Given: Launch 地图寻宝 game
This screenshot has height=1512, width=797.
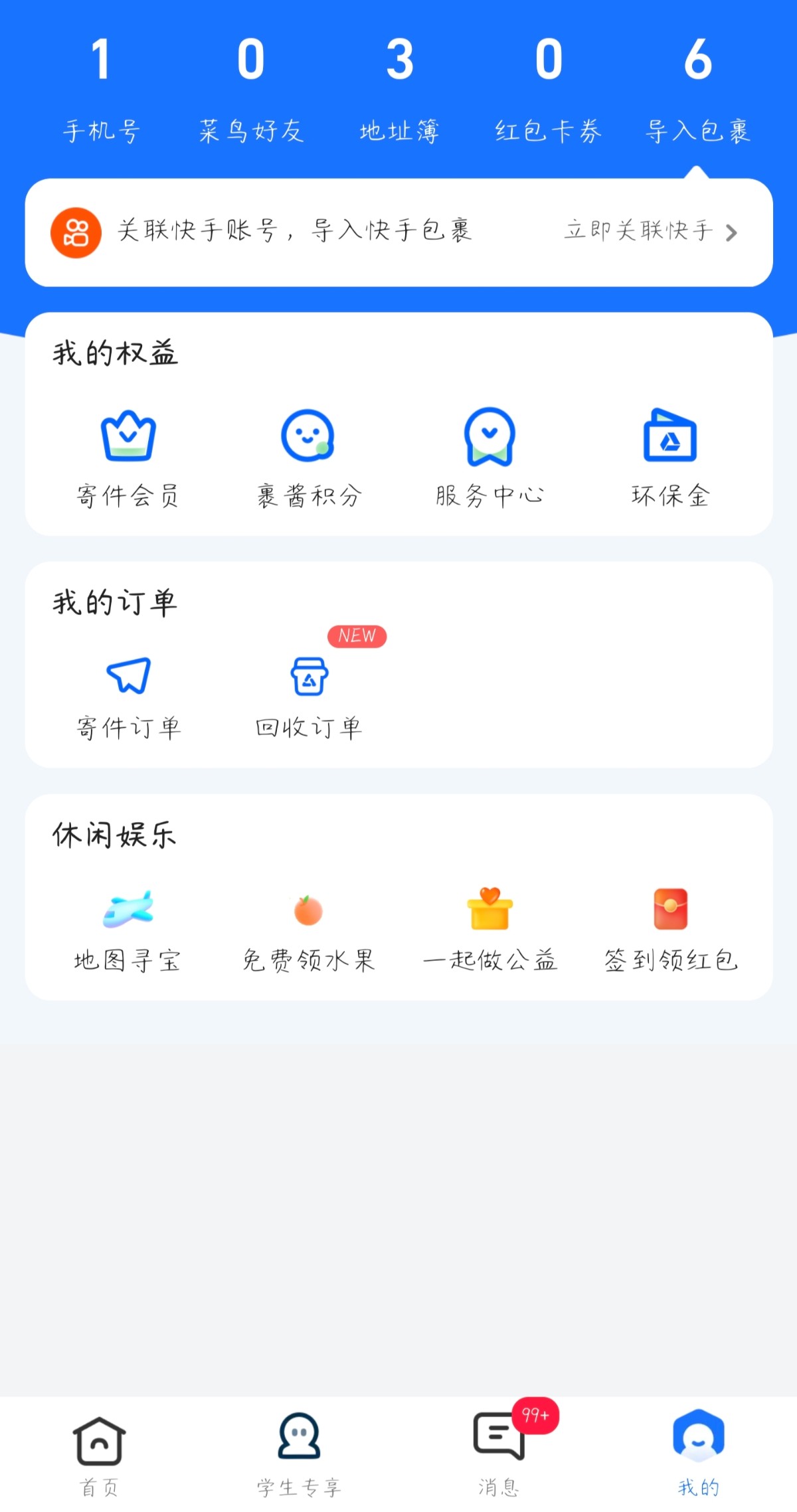Looking at the screenshot, I should pyautogui.click(x=128, y=931).
